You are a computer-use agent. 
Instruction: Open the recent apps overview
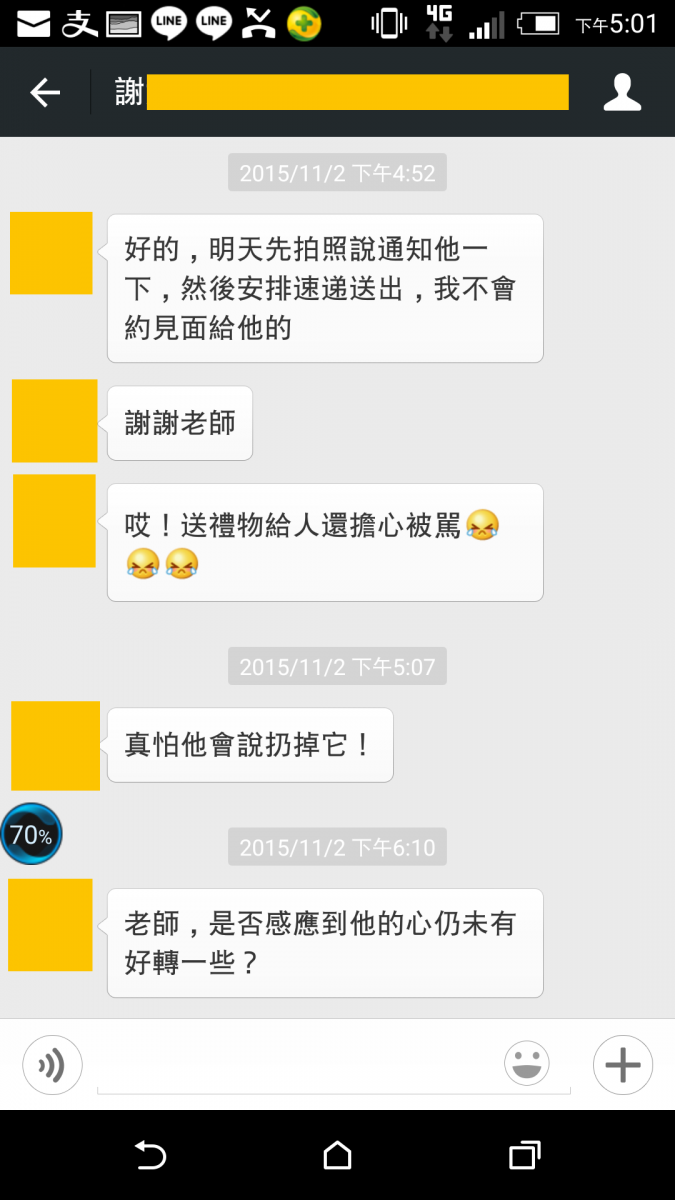524,1156
